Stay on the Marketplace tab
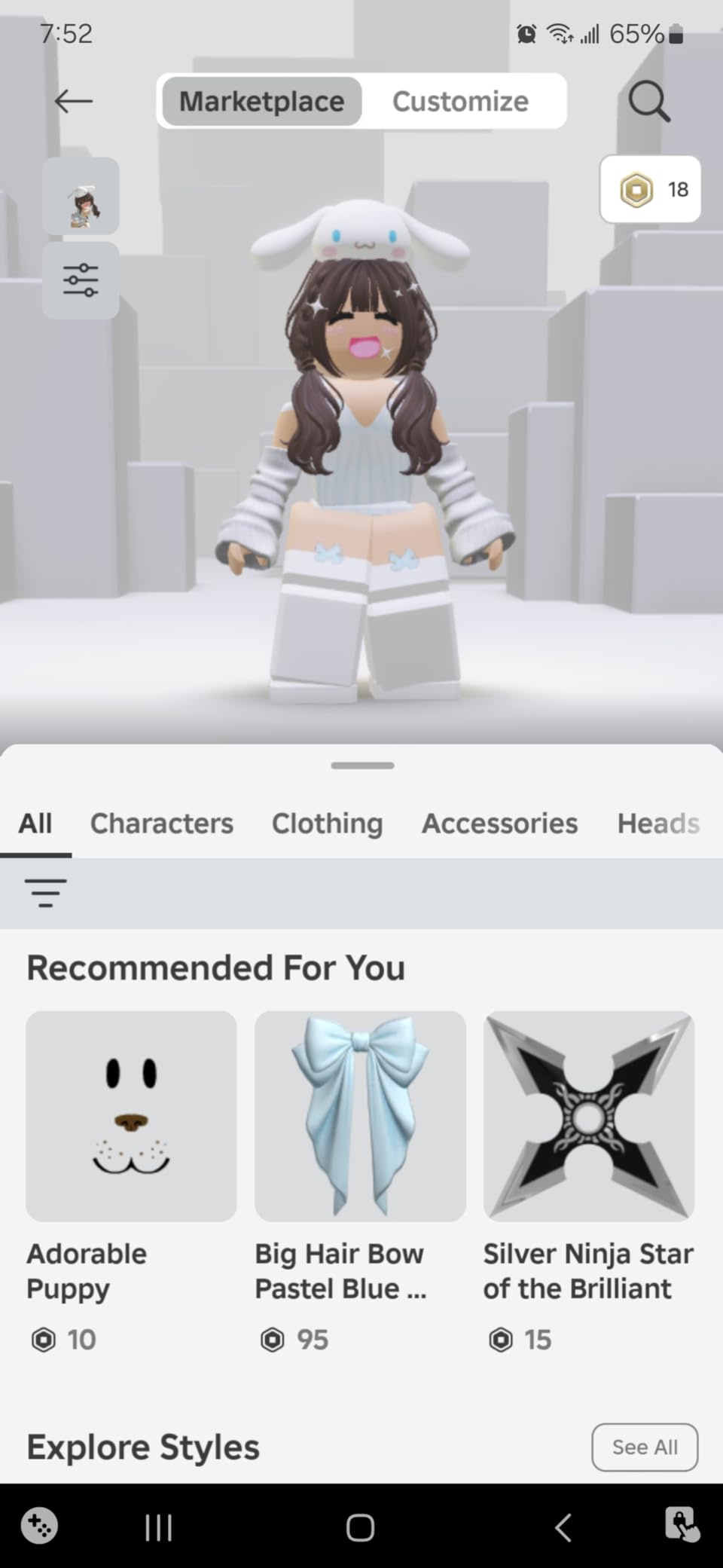Screen dimensions: 723x1568 coord(261,101)
